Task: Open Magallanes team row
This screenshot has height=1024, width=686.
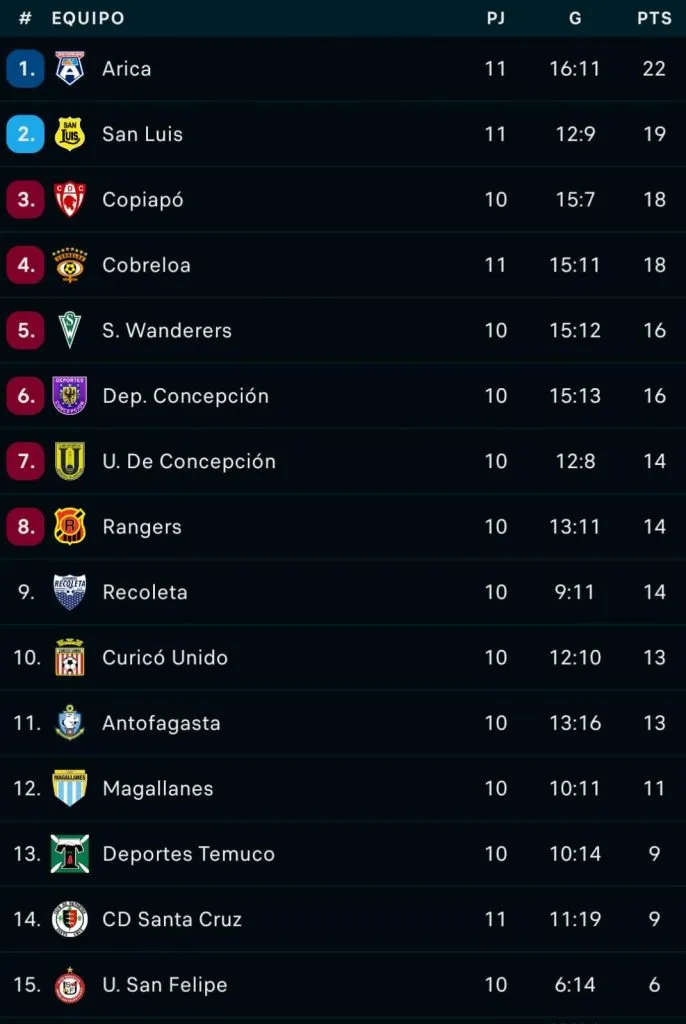Action: [157, 788]
